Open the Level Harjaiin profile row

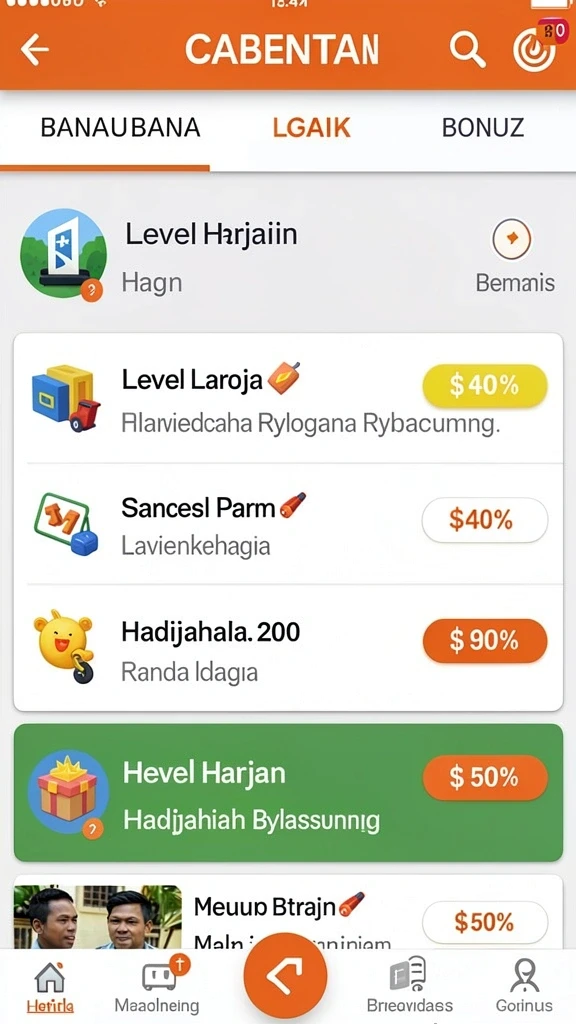(288, 258)
